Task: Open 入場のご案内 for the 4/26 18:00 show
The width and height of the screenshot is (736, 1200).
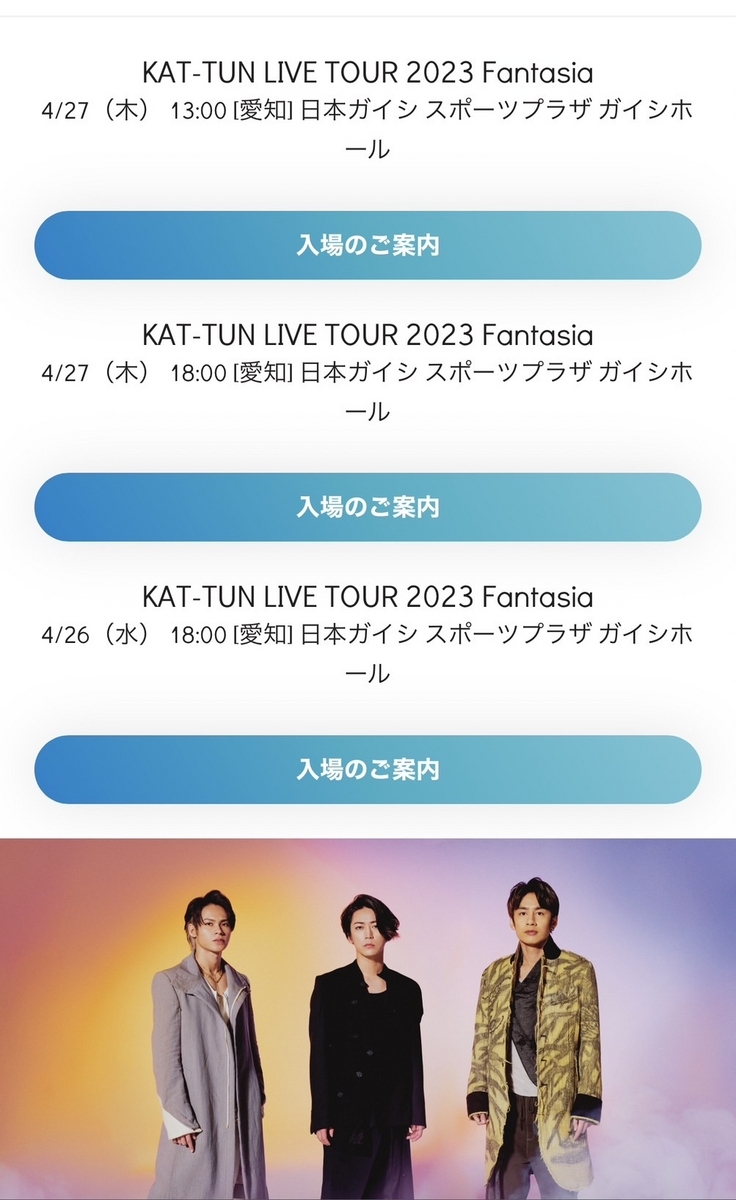Action: click(x=368, y=769)
